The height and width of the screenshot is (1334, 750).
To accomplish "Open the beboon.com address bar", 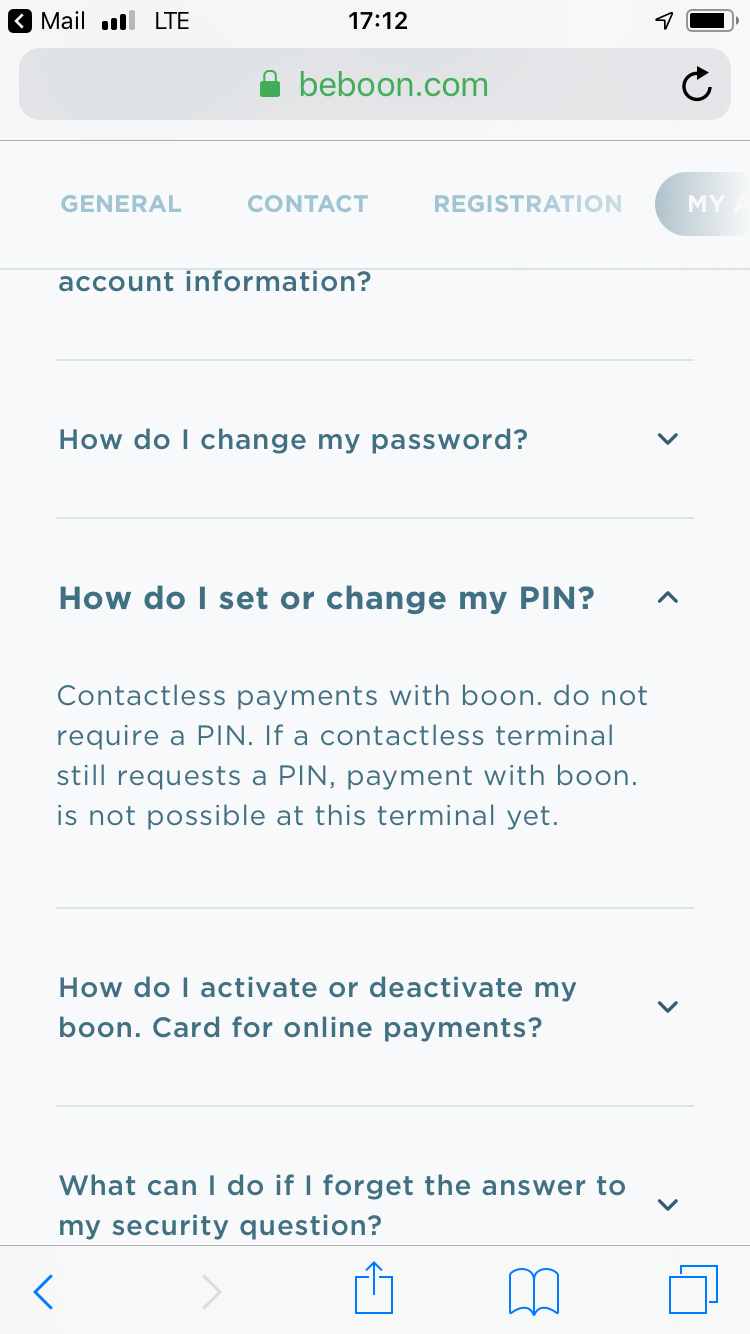I will tap(374, 84).
